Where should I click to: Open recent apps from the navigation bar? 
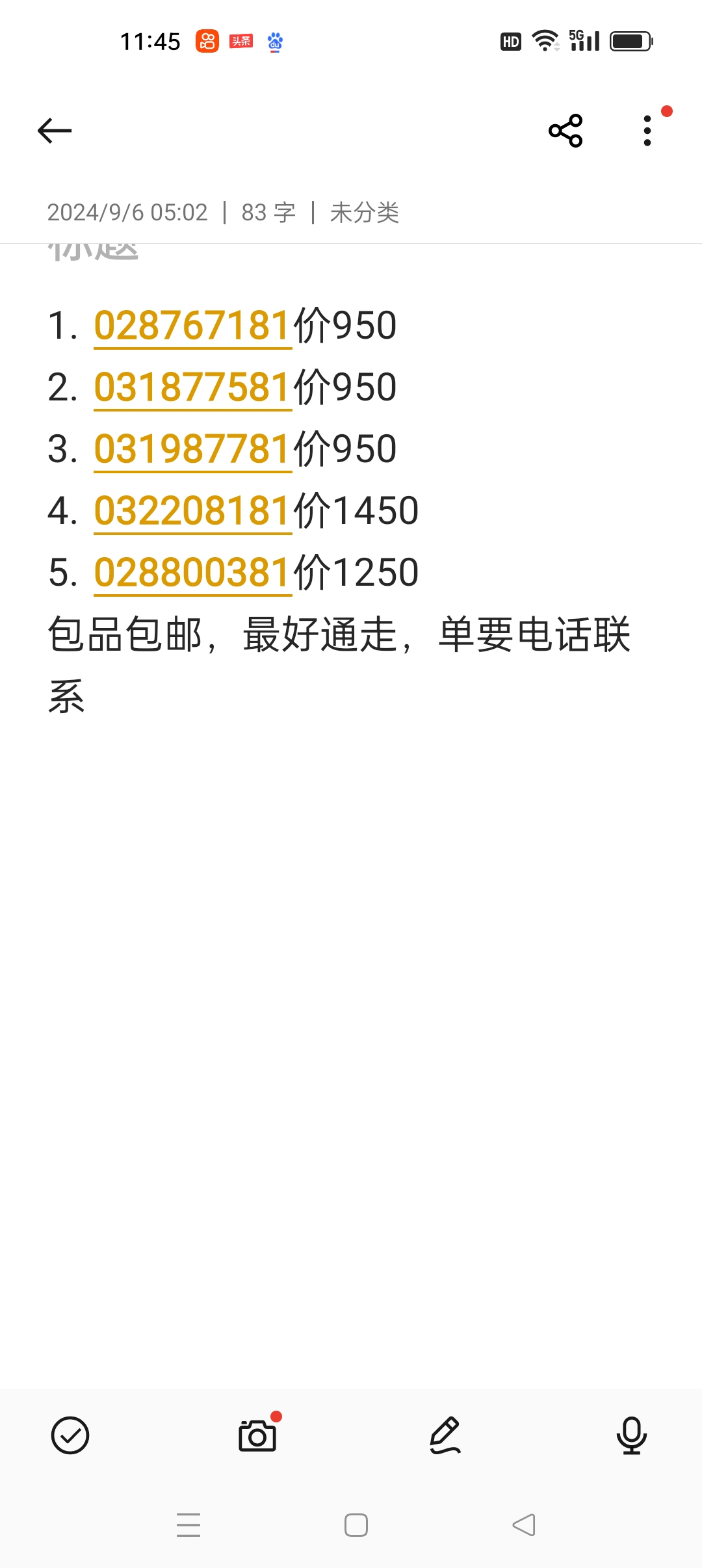coord(188,1525)
